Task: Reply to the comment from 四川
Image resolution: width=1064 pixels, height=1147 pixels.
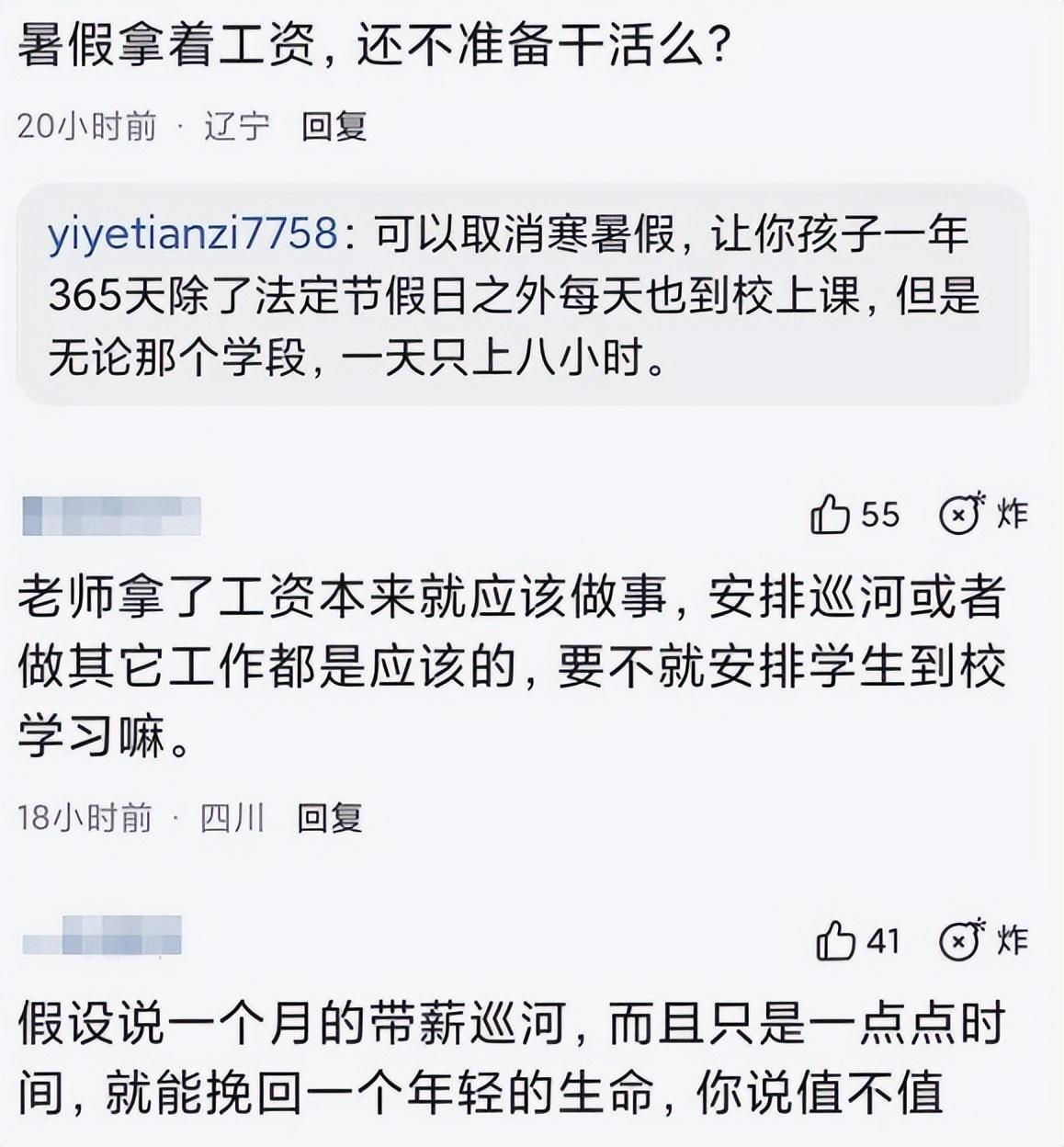Action: [x=329, y=817]
